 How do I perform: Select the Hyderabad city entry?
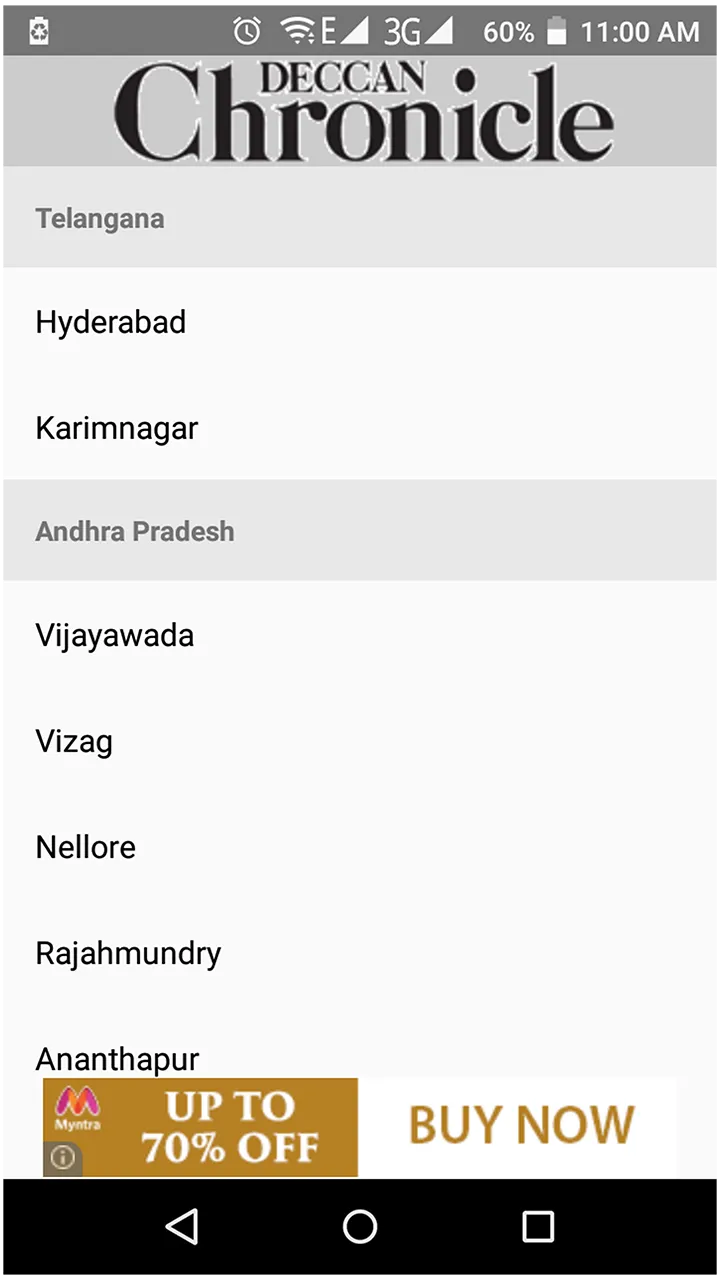(x=110, y=322)
